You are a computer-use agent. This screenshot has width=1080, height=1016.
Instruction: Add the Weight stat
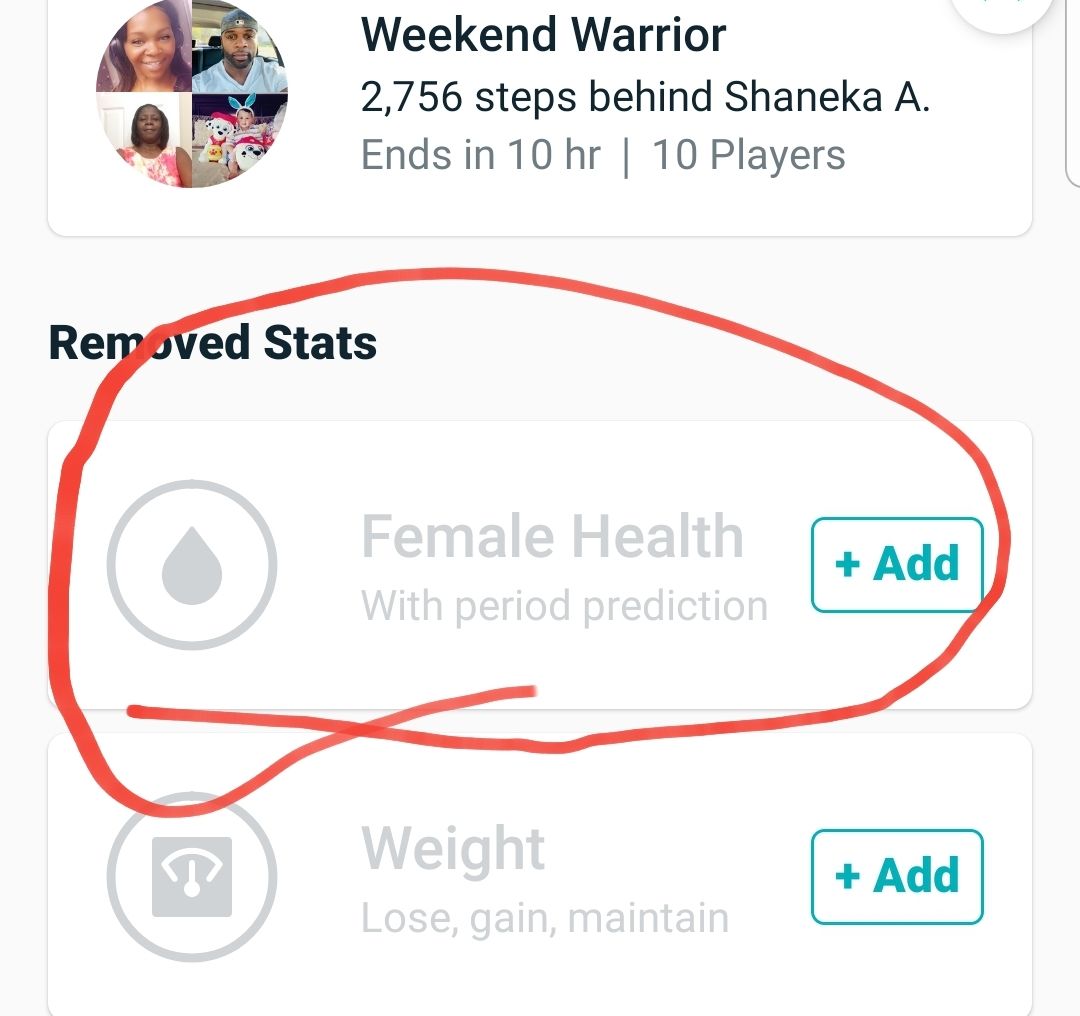896,876
